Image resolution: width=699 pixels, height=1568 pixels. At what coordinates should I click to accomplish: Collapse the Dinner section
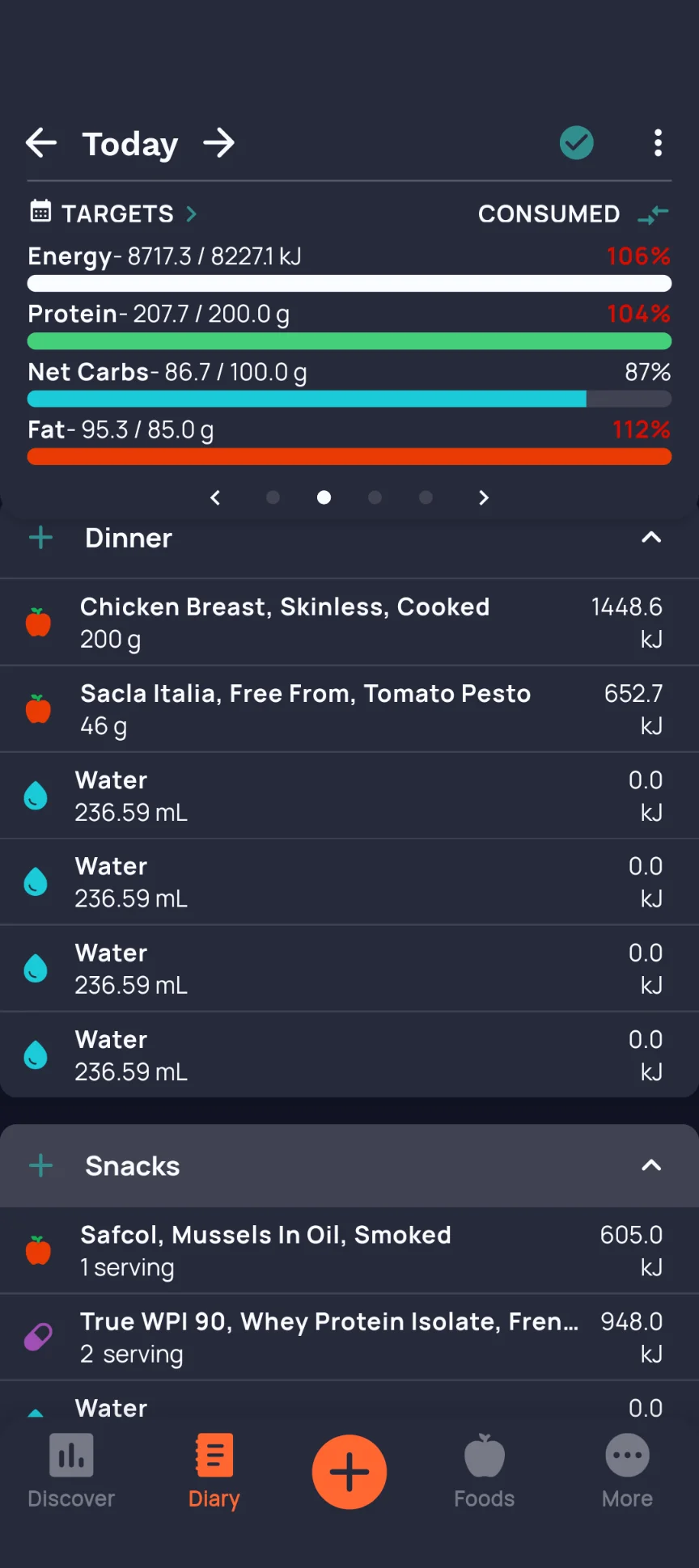(x=651, y=538)
